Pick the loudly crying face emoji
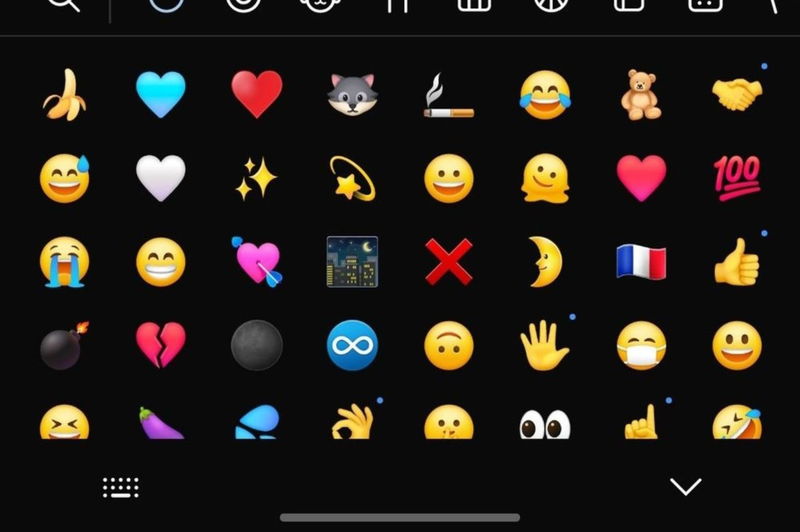Image resolution: width=800 pixels, height=532 pixels. click(64, 263)
